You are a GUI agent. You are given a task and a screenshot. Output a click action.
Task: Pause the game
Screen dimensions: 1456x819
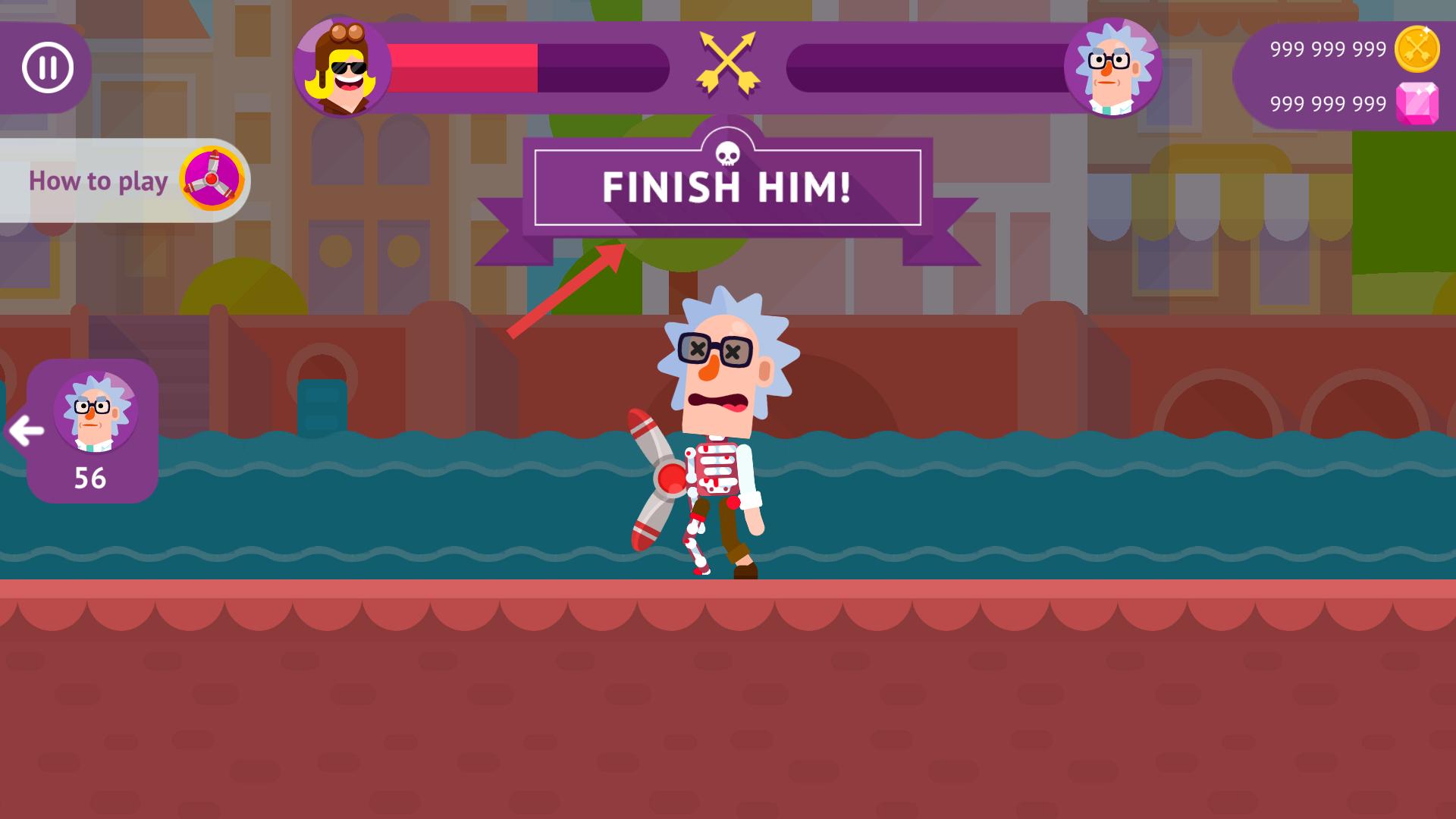pyautogui.click(x=47, y=67)
